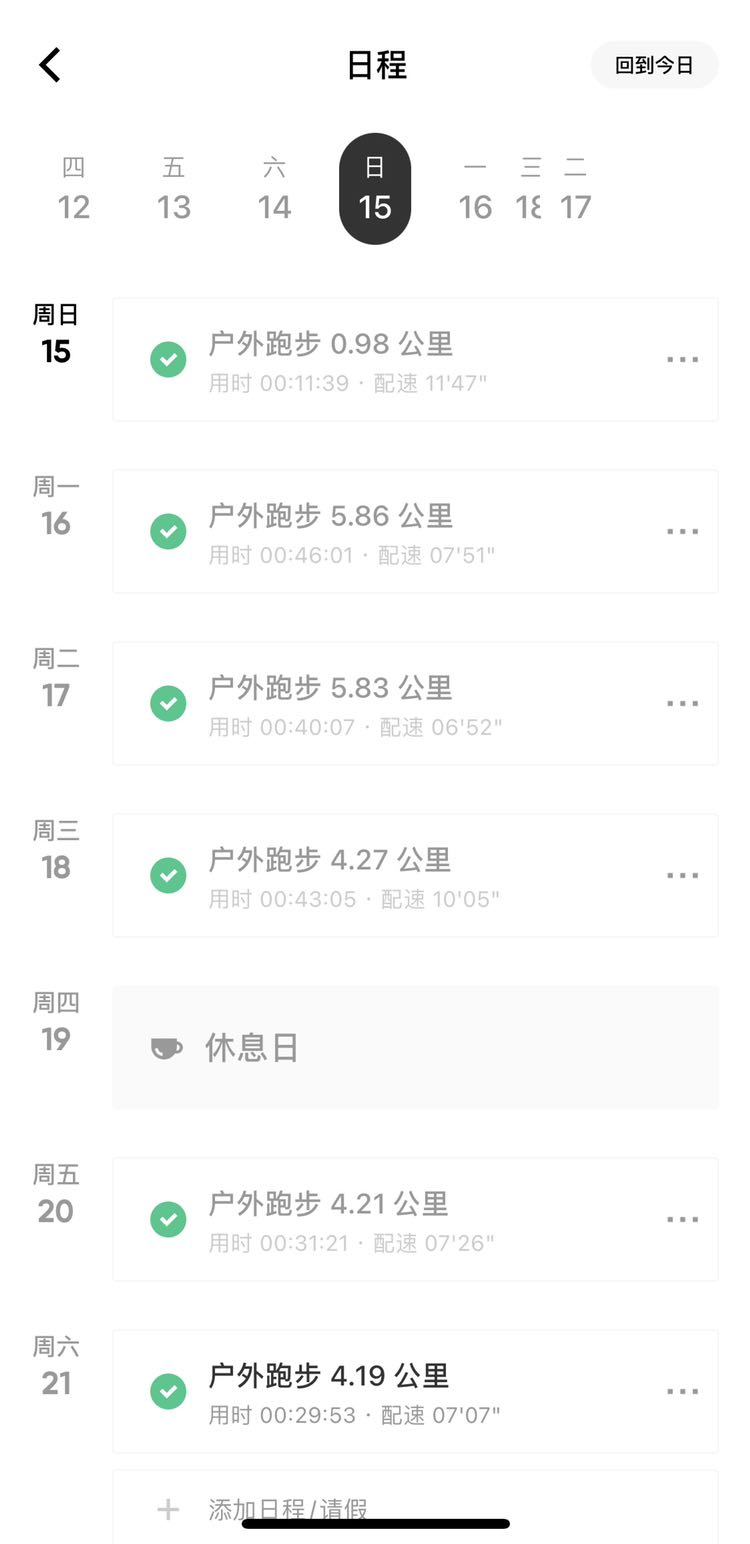Screen dimensions: 750x1544
Task: Open more options for the 5.86 公里 run
Action: pos(683,531)
